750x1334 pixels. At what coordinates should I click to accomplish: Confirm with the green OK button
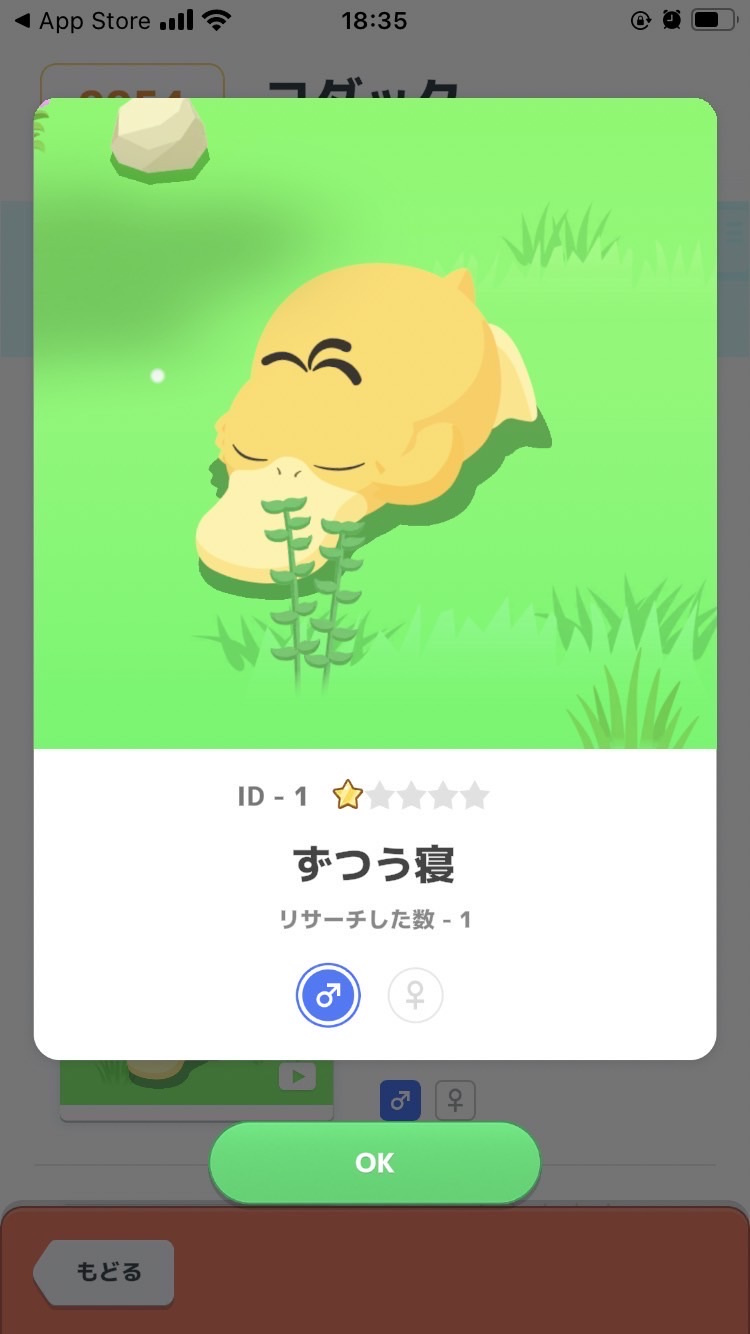click(375, 1163)
